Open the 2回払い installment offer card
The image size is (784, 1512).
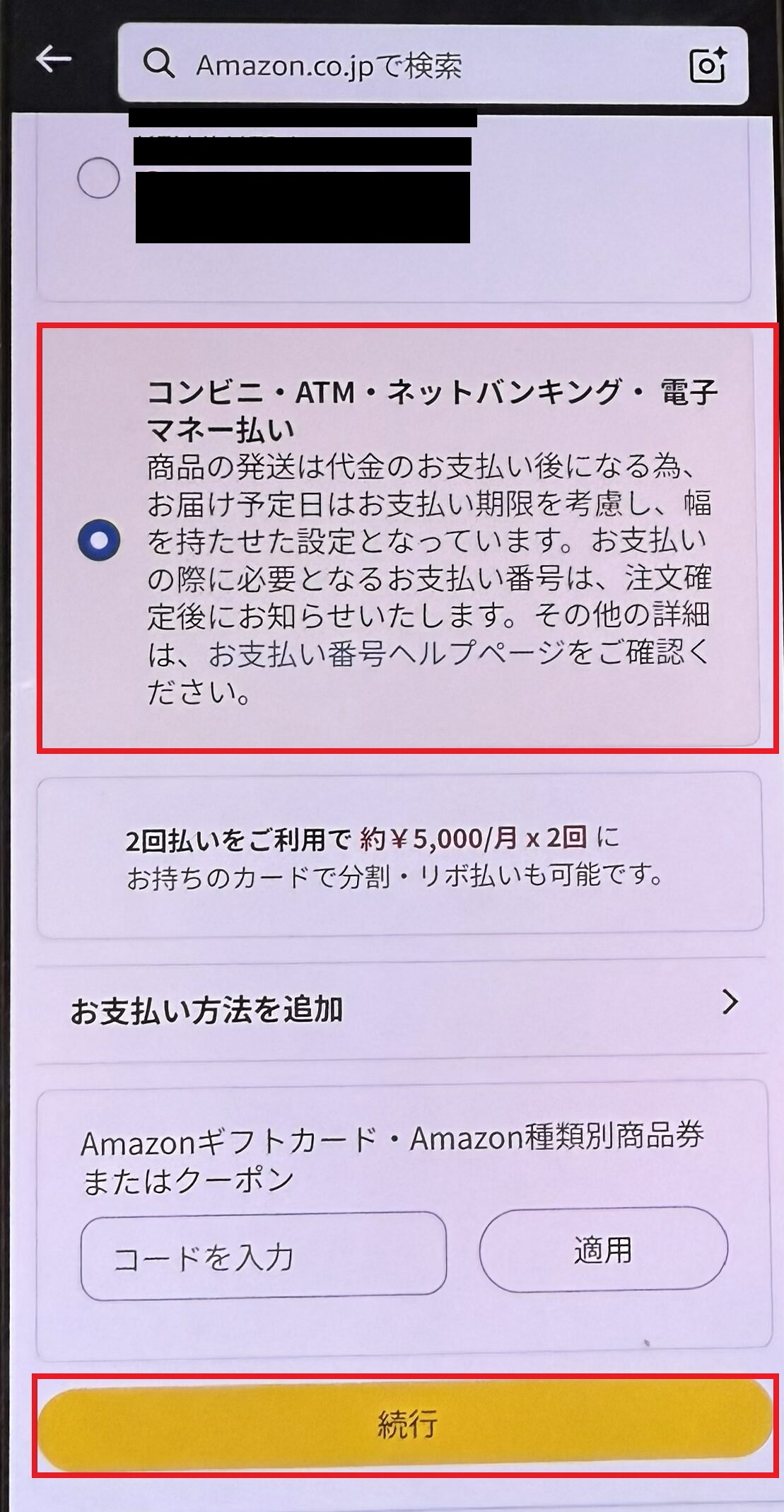point(400,856)
